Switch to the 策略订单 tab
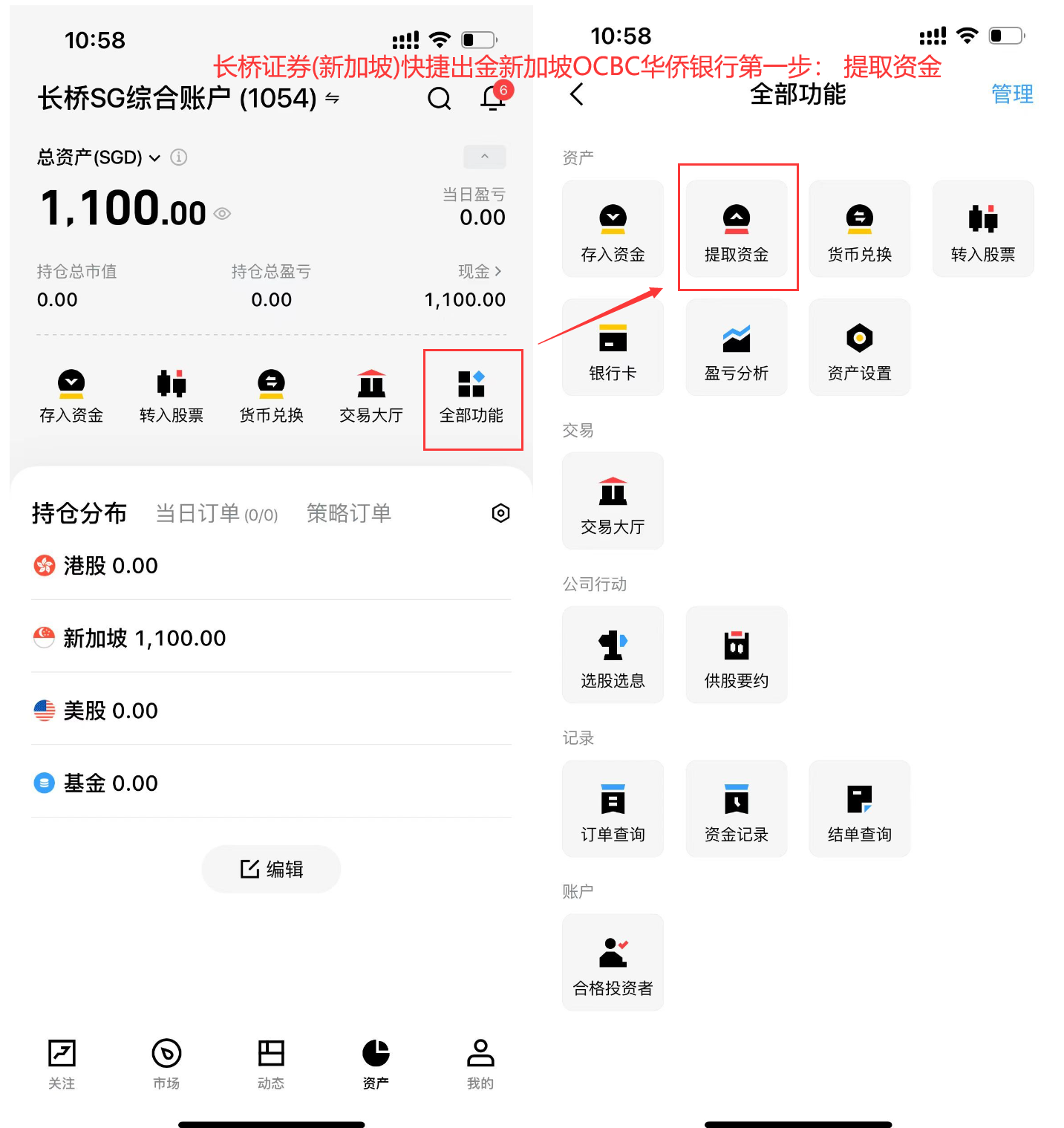 pos(348,512)
